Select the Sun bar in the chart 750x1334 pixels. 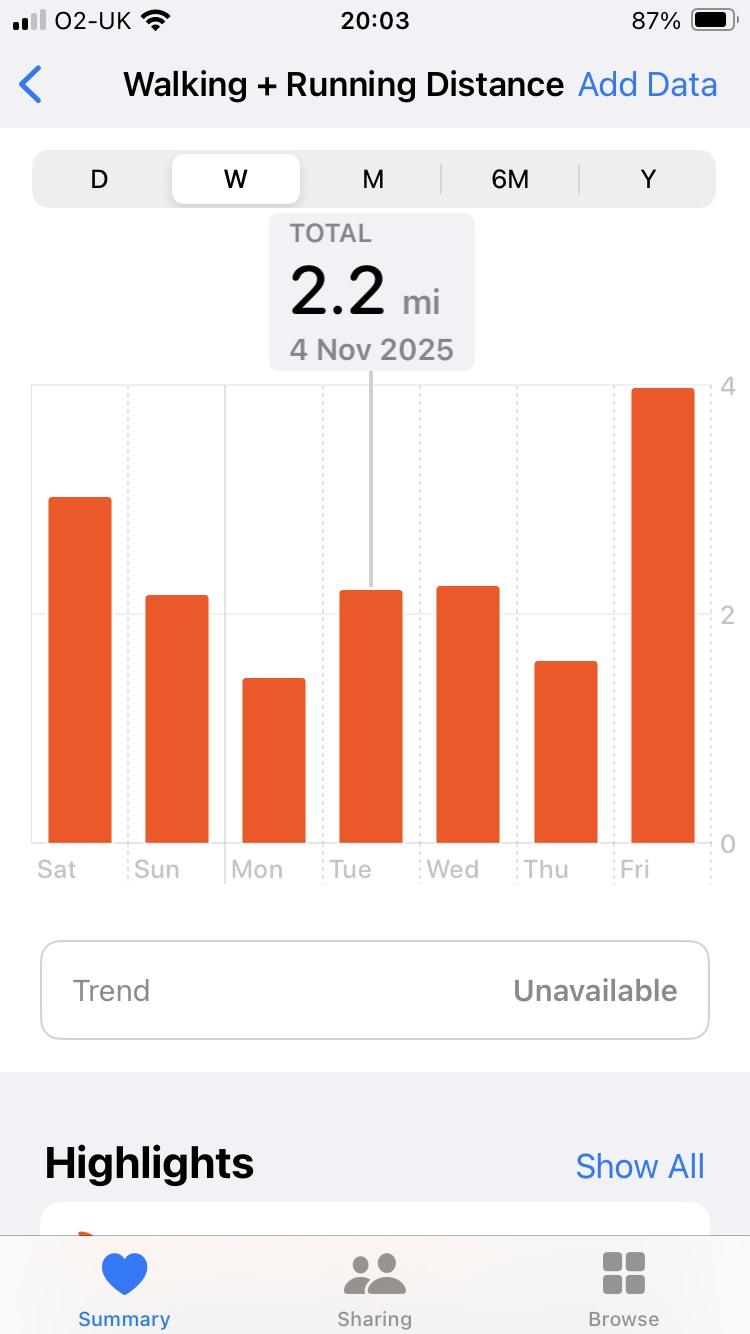tap(177, 718)
